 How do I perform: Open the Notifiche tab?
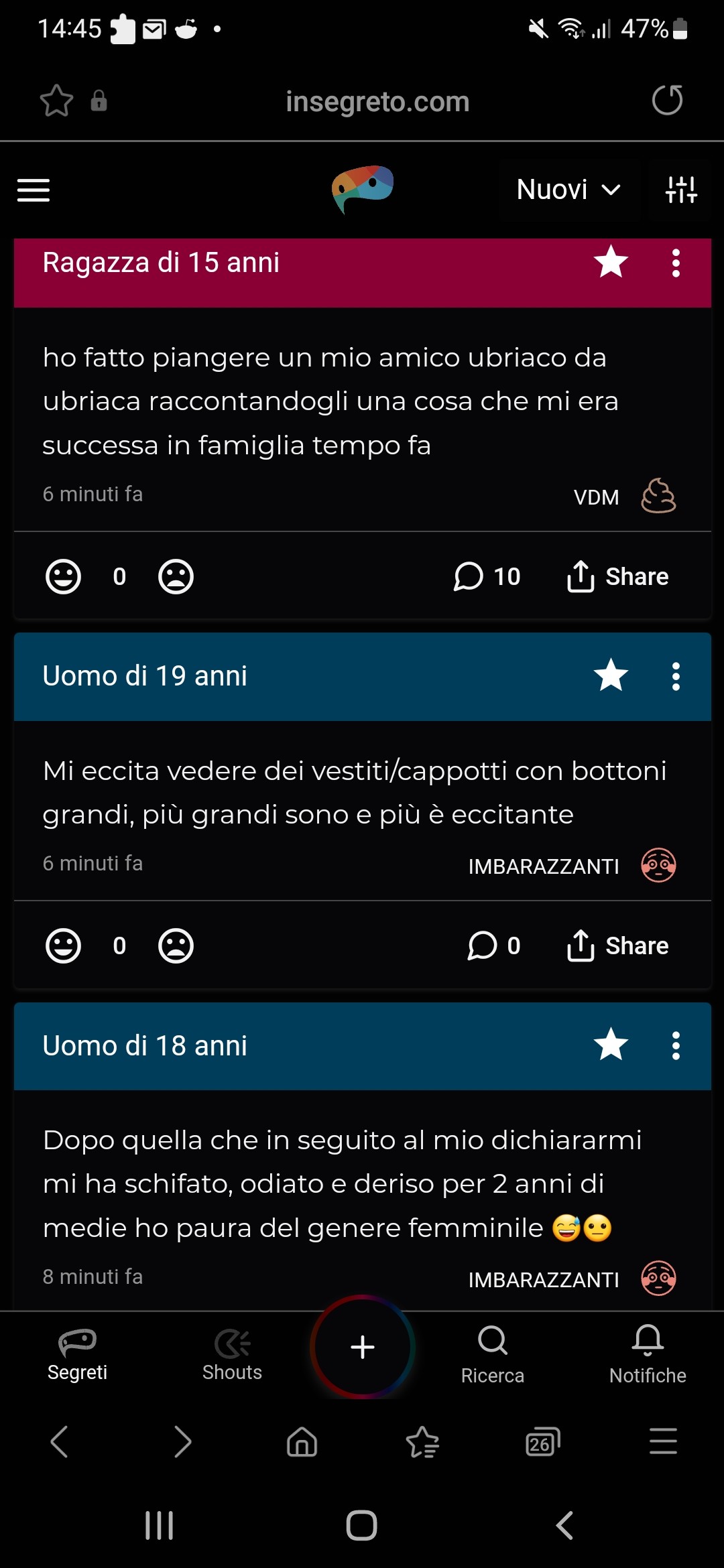click(x=648, y=1355)
